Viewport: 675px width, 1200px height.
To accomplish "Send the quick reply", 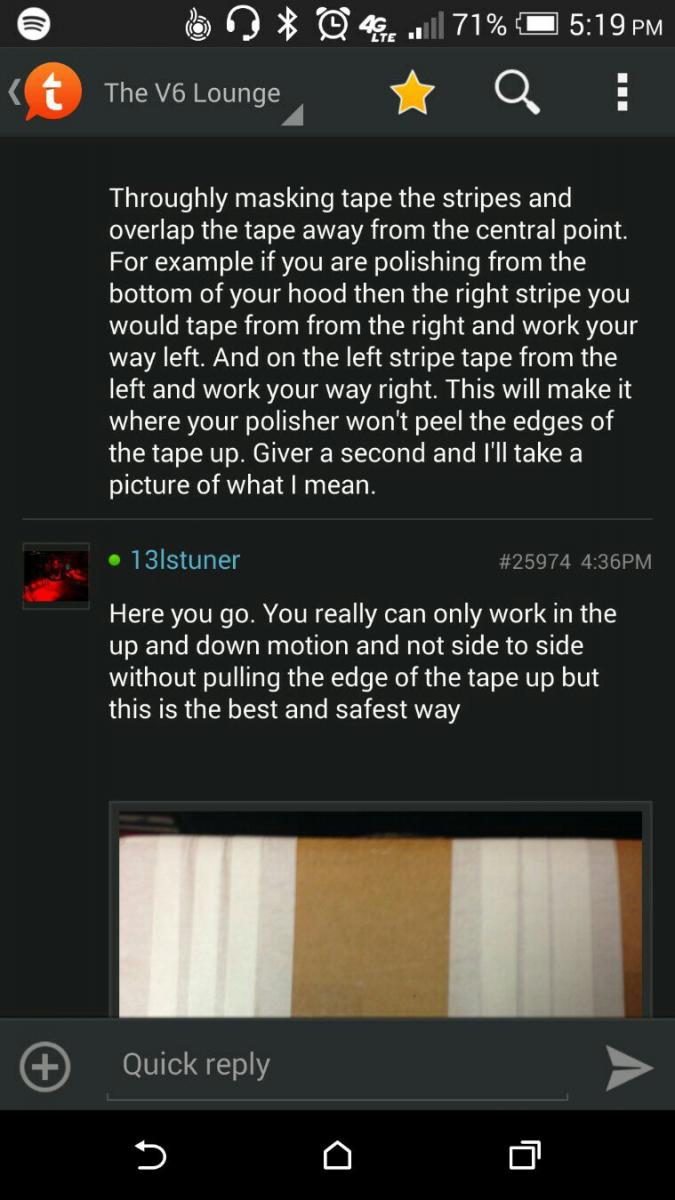I will 629,1067.
